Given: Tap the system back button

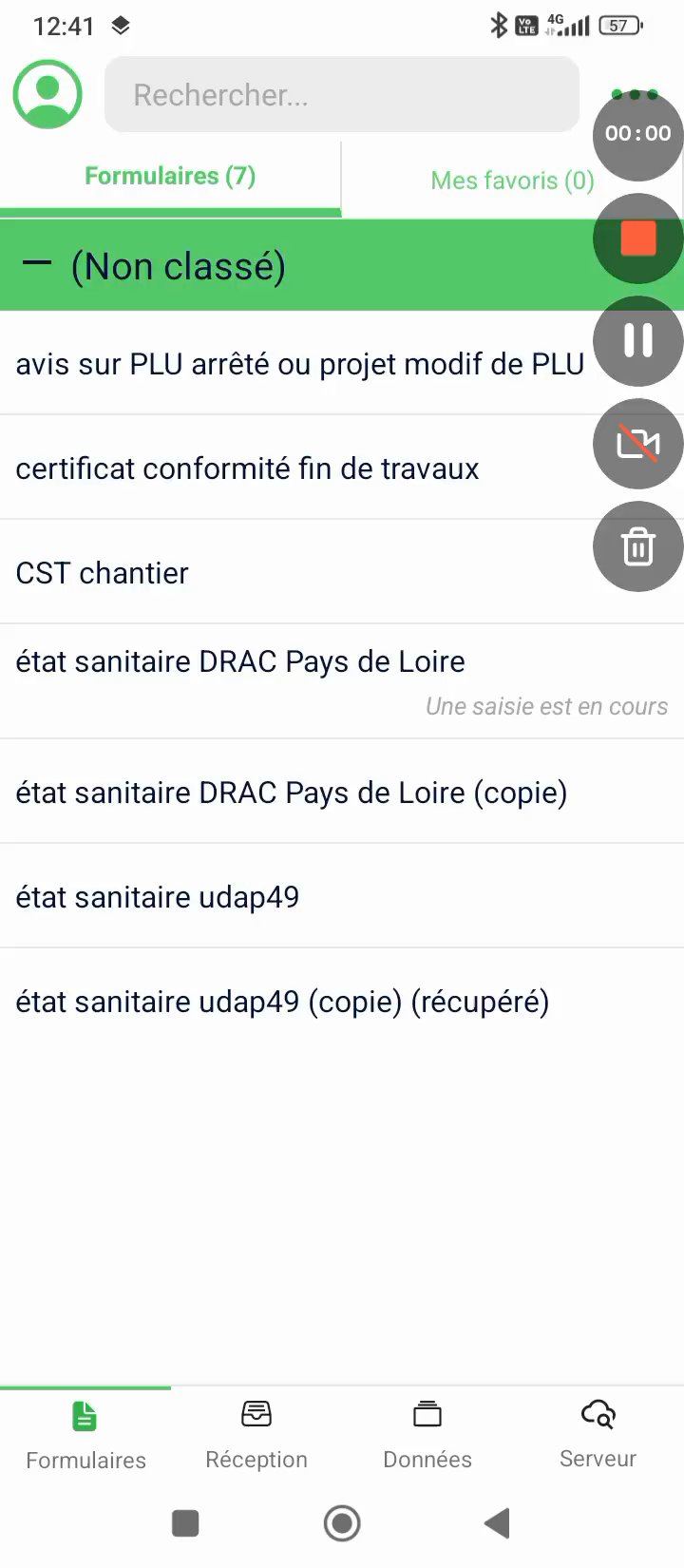Looking at the screenshot, I should click(x=497, y=1523).
